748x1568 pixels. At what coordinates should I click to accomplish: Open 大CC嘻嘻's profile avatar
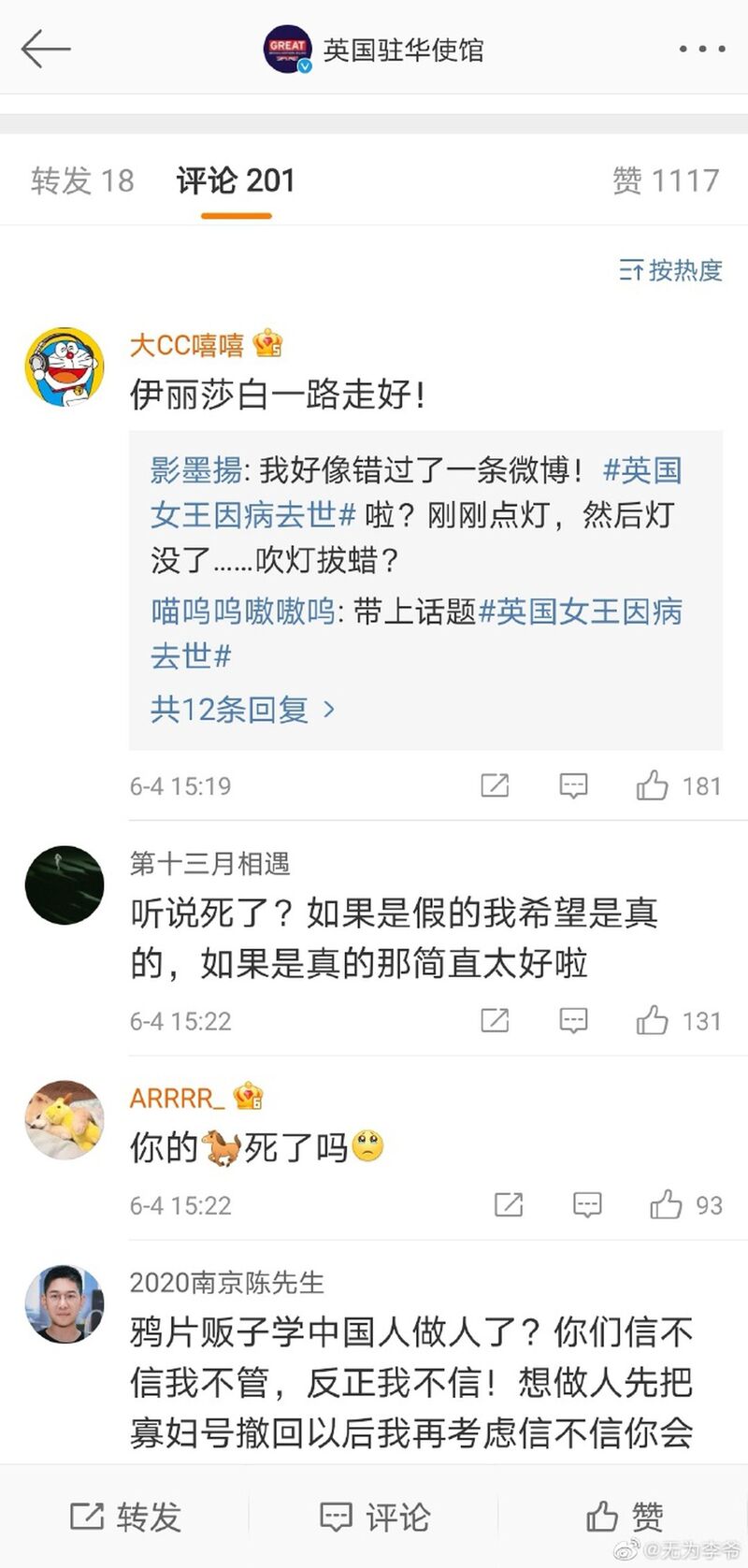click(64, 367)
